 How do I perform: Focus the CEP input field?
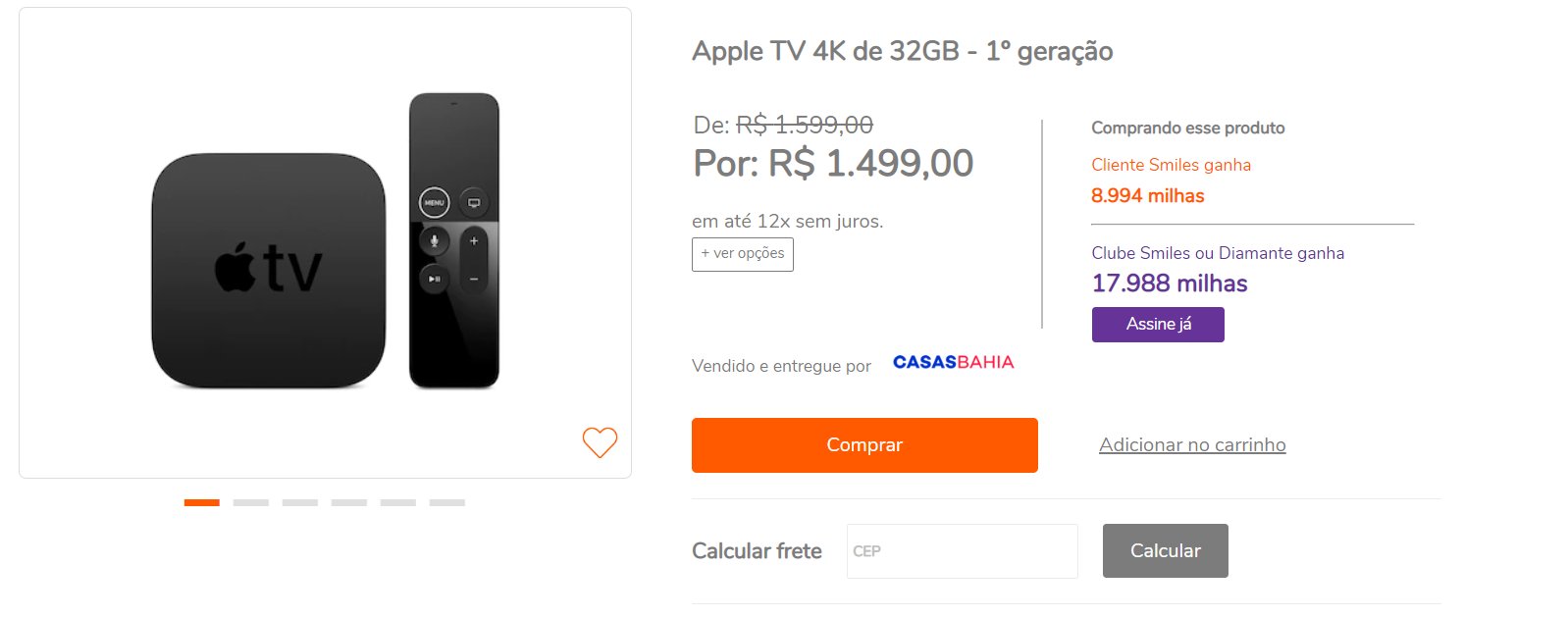(x=962, y=551)
